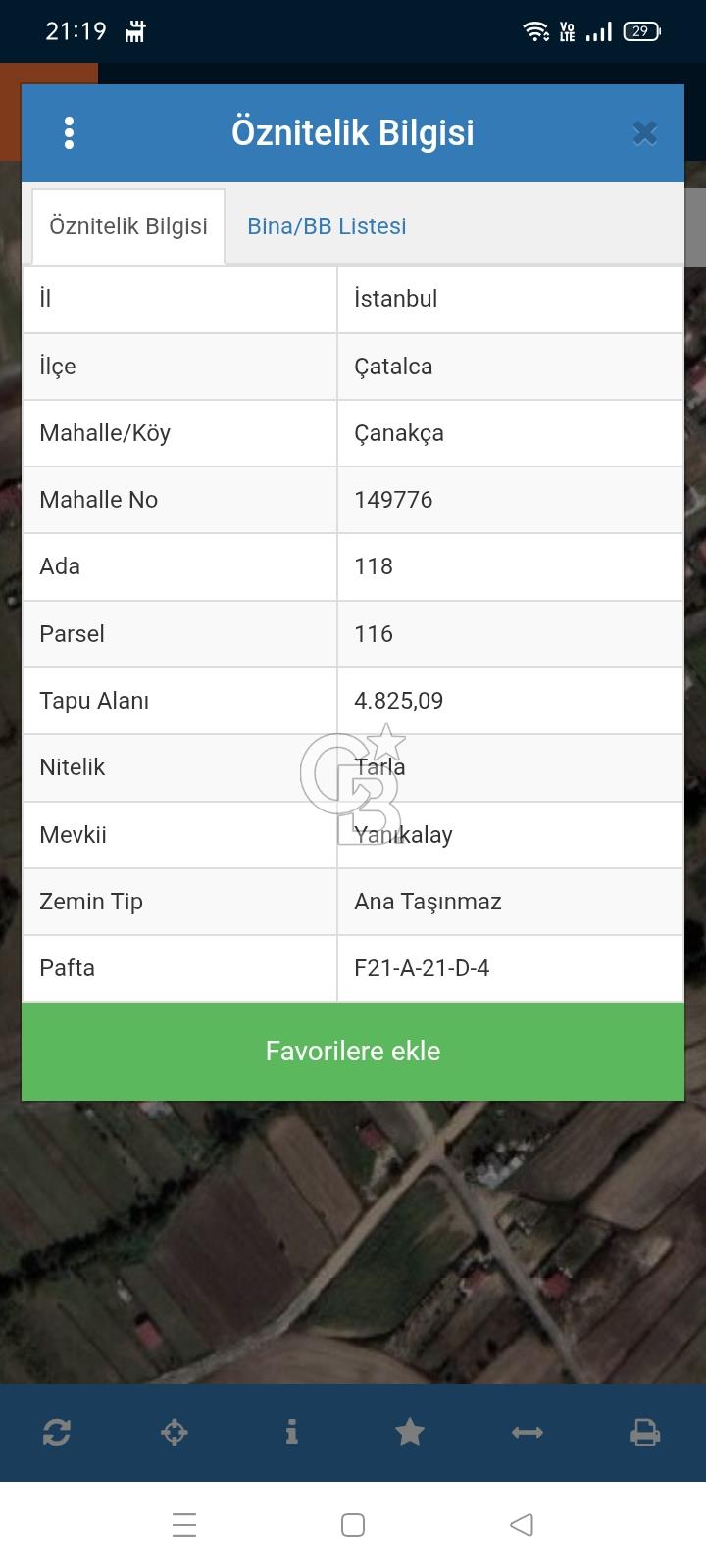Click the star favorites icon
This screenshot has height=1568, width=706.
(x=409, y=1432)
